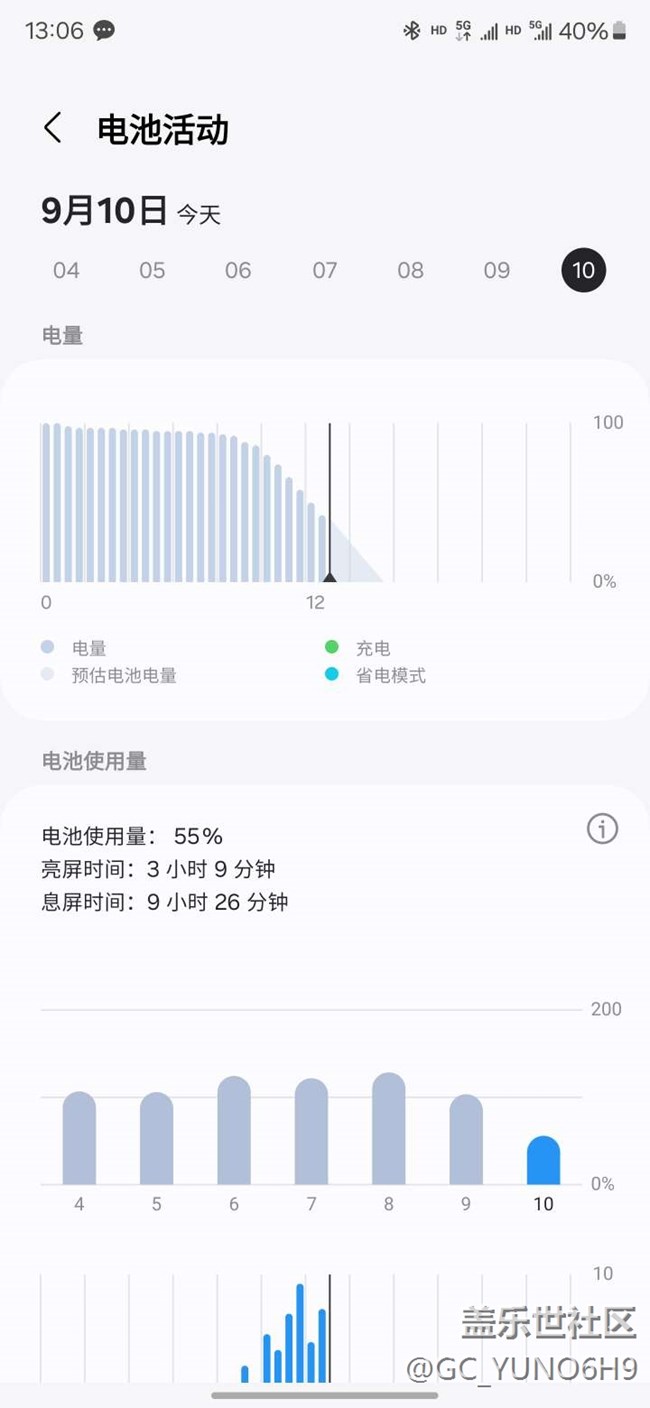The width and height of the screenshot is (650, 1408).
Task: Tap the highlighted day 10 usage bar
Action: (x=543, y=1160)
